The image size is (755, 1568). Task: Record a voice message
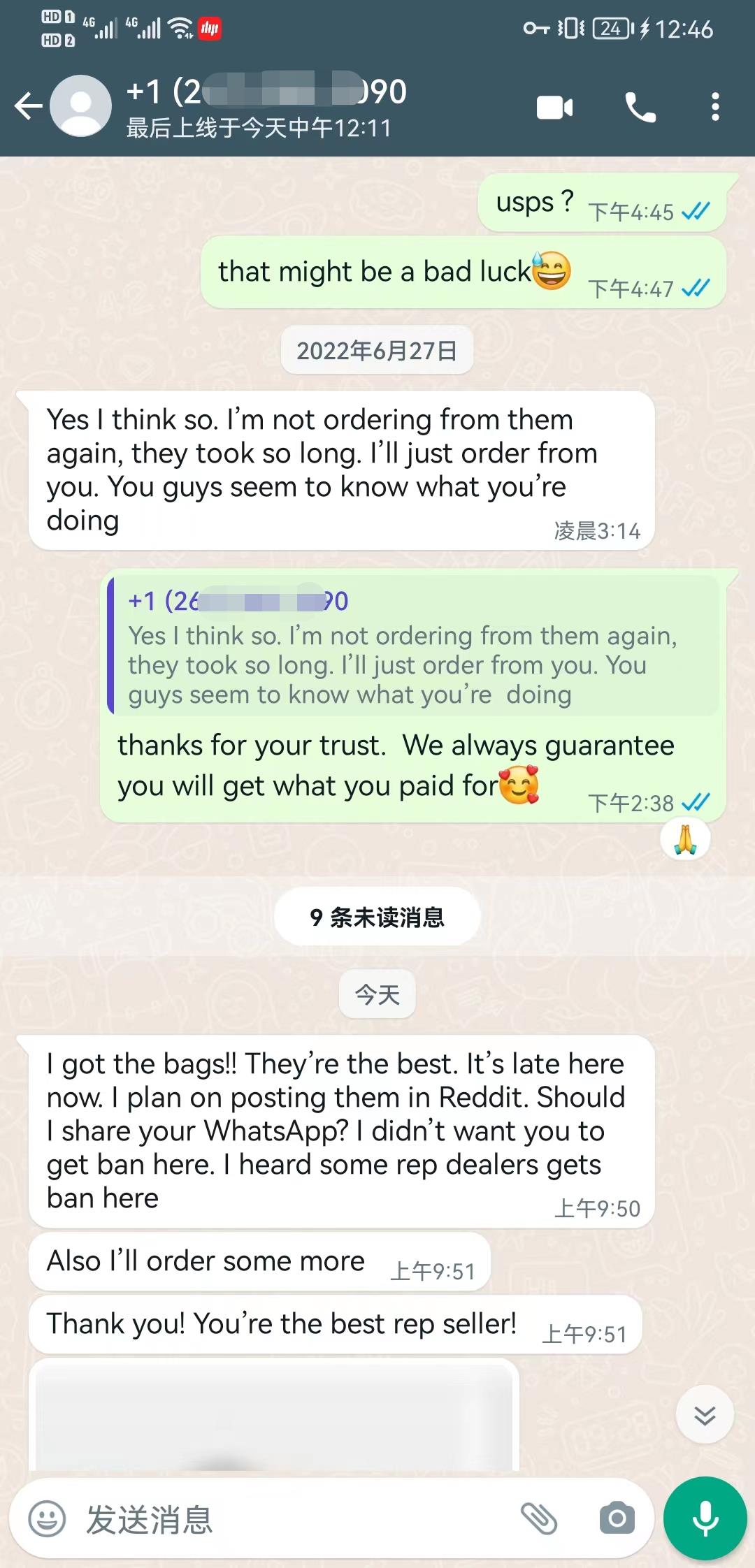coord(705,1518)
